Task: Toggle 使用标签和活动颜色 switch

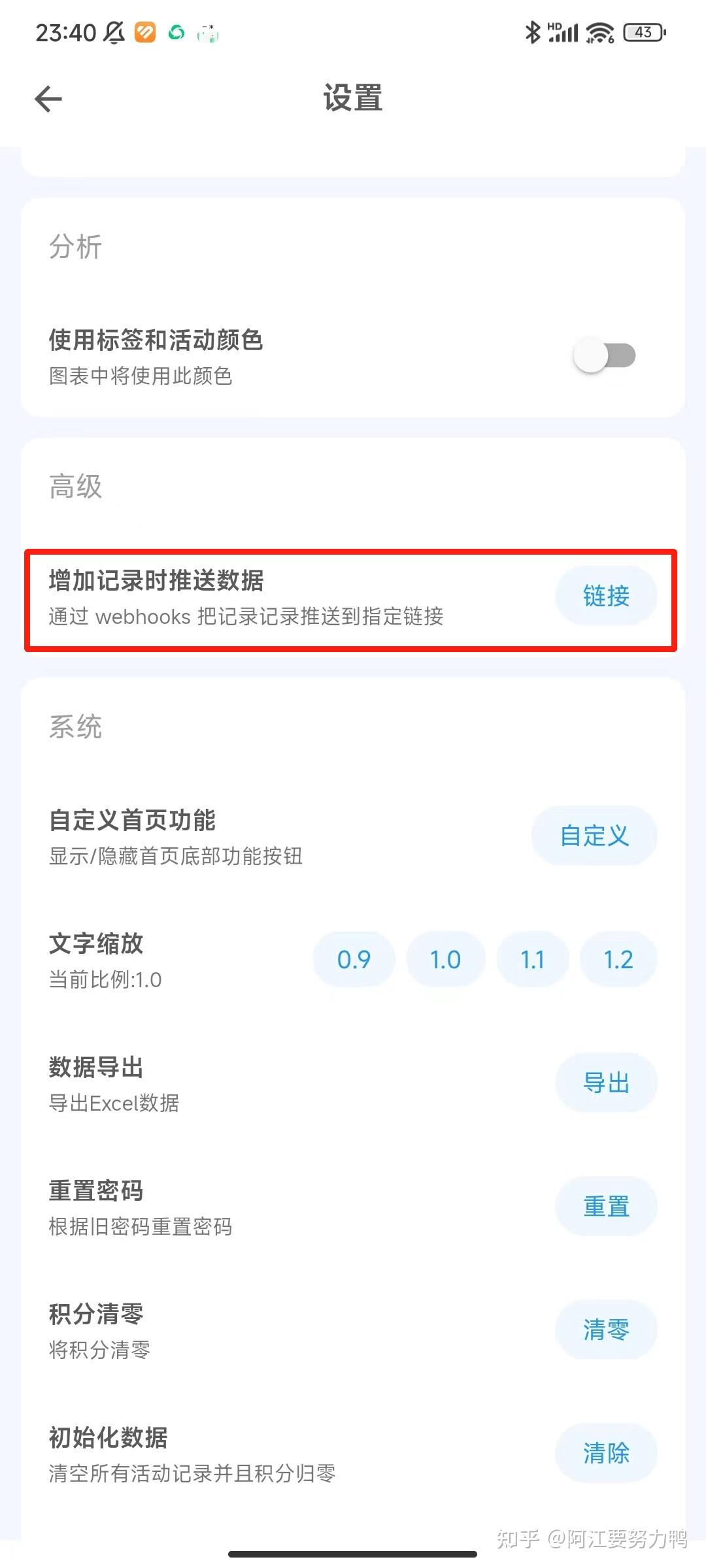Action: 605,355
